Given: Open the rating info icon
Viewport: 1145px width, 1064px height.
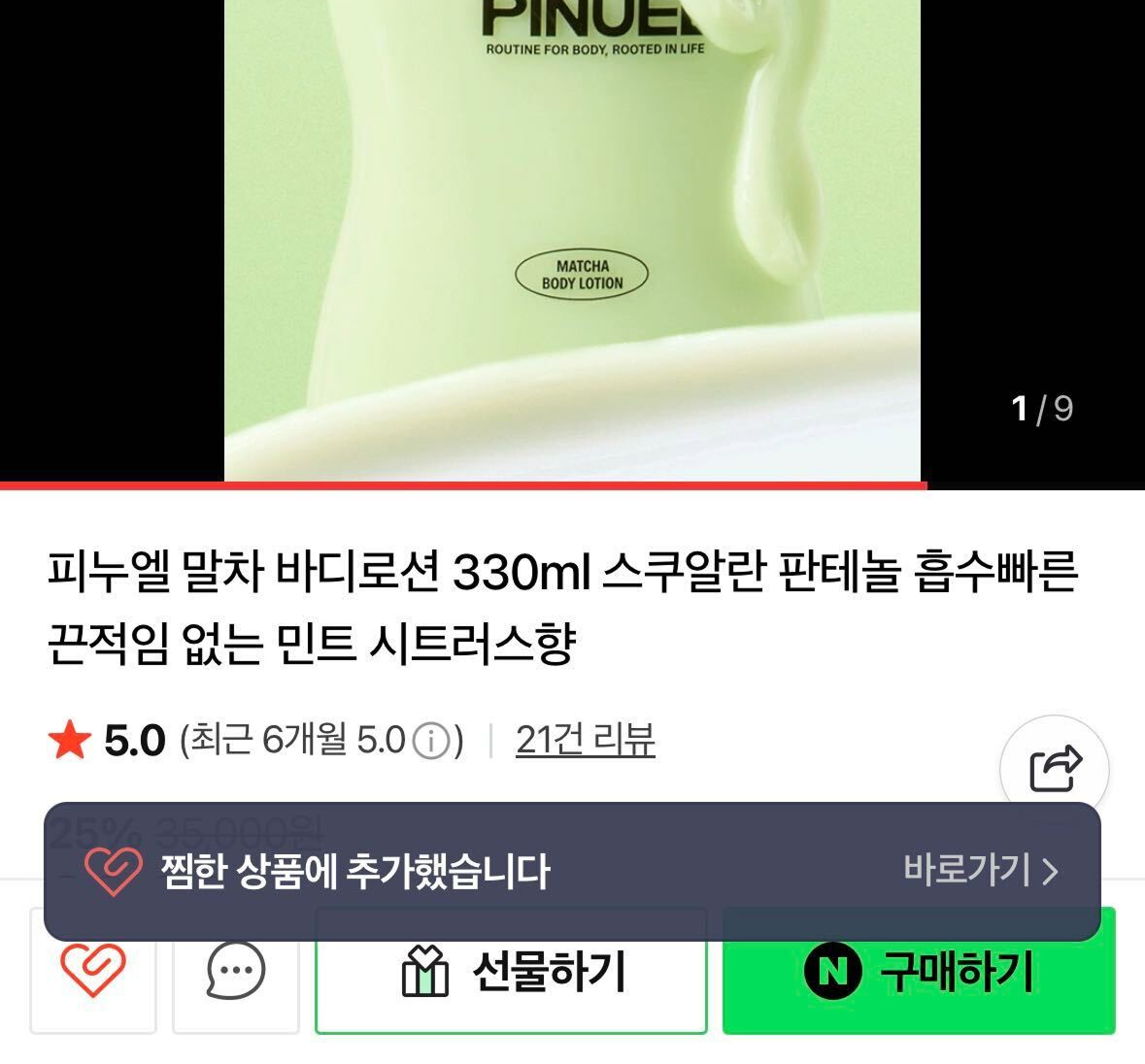Looking at the screenshot, I should click(431, 742).
